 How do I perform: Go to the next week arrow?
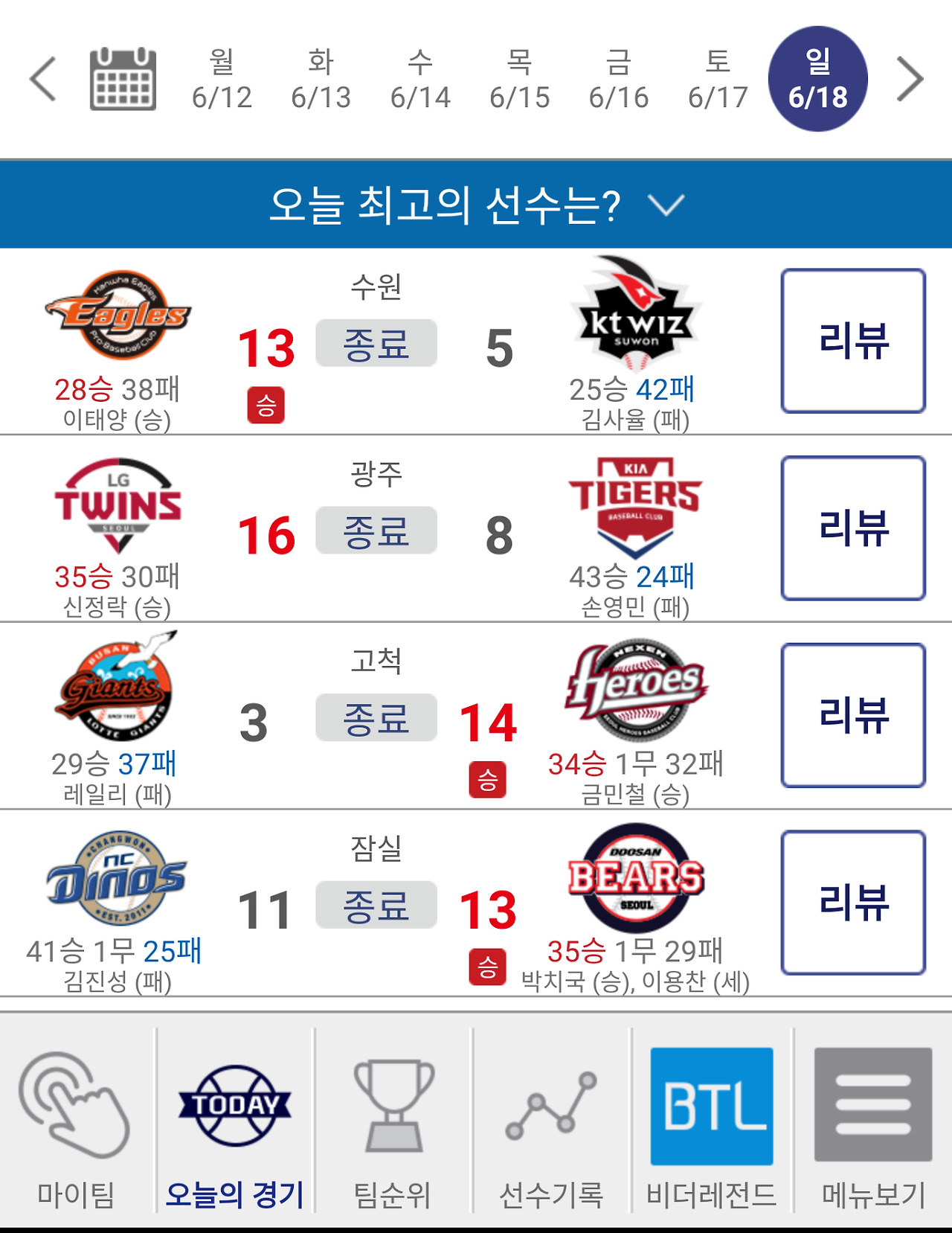click(909, 79)
